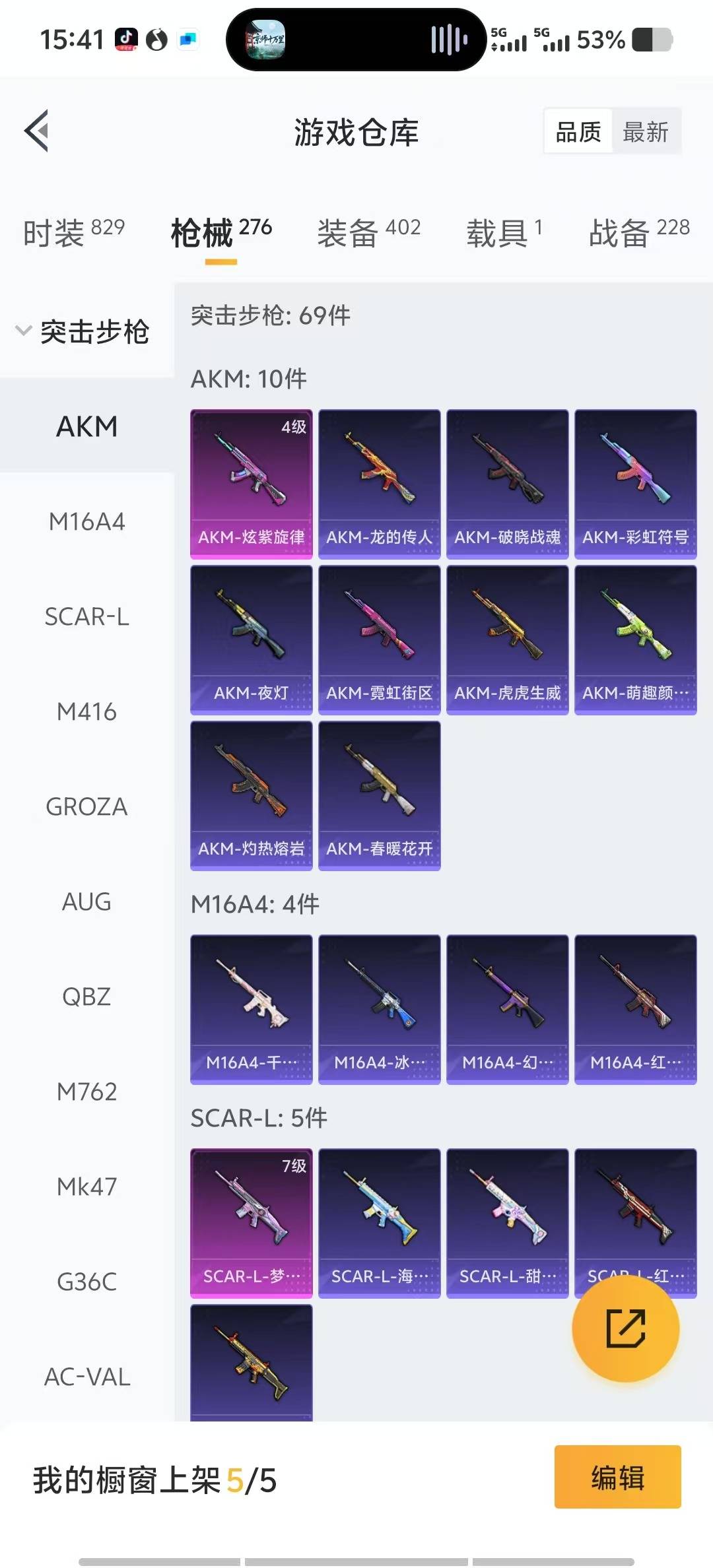Sort inventory by 最新
Viewport: 713px width, 1568px height.
(646, 132)
